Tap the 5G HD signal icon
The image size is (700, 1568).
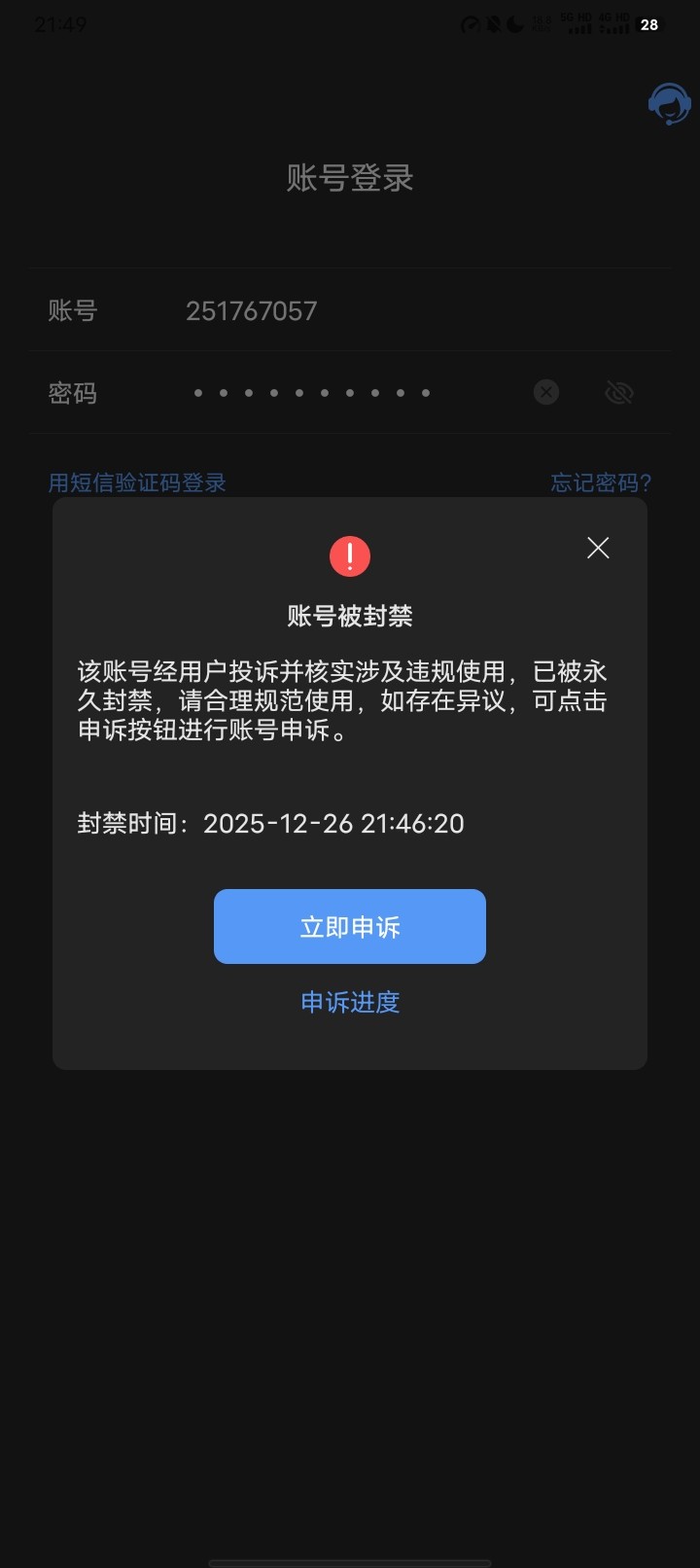tap(577, 23)
